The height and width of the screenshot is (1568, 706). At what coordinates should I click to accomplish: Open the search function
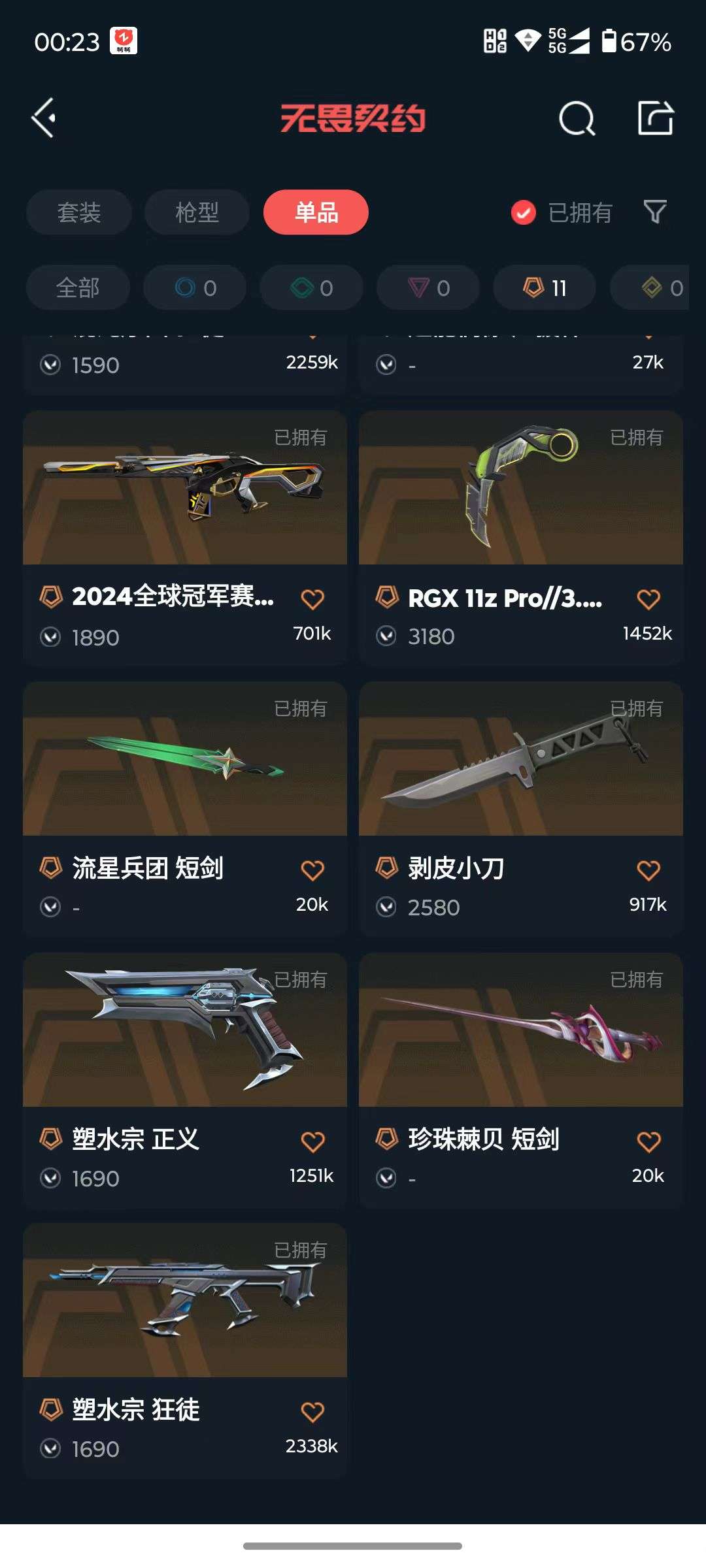pyautogui.click(x=577, y=118)
